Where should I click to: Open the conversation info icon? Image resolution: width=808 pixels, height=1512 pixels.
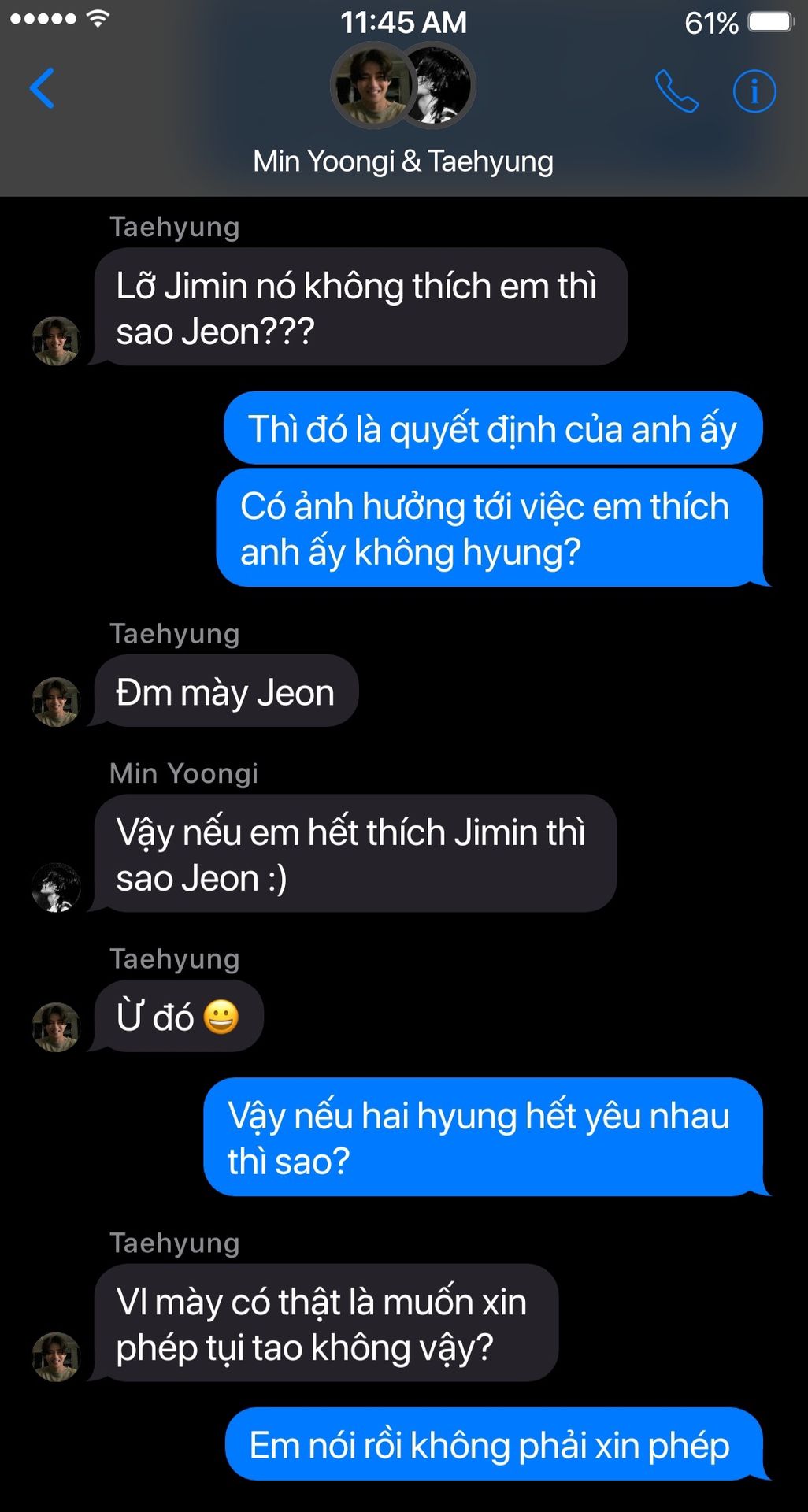(x=754, y=91)
